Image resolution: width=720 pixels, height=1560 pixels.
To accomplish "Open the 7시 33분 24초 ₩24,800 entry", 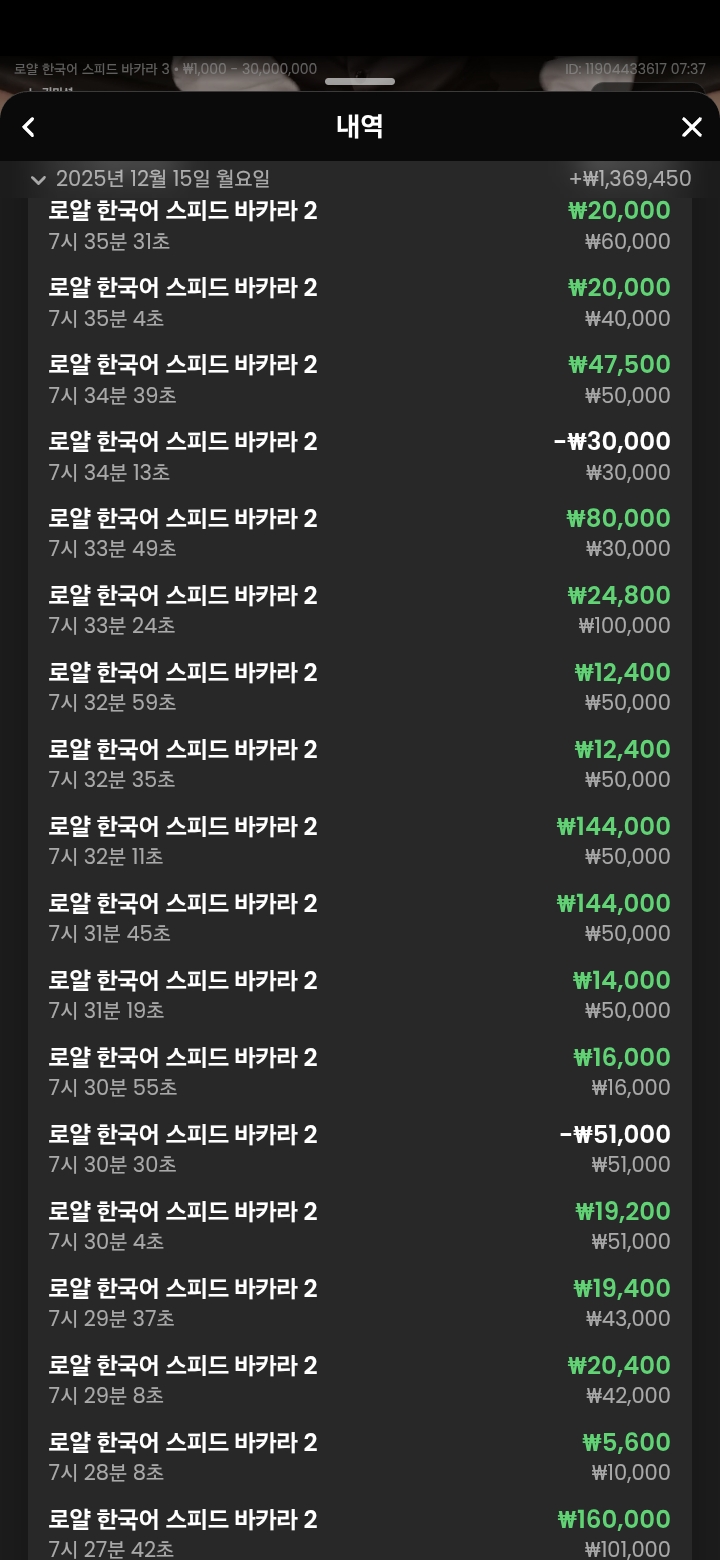I will coord(359,611).
